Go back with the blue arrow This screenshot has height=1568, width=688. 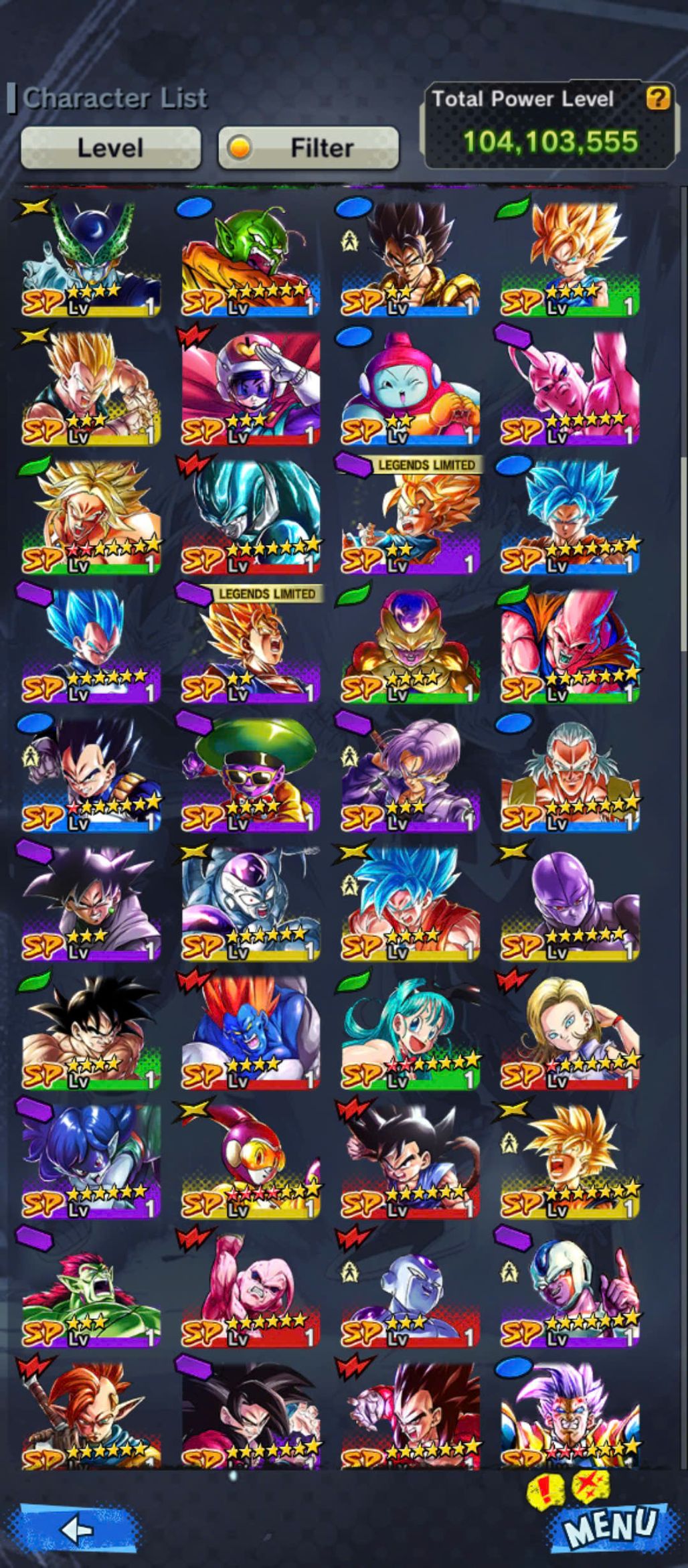pos(78,1528)
